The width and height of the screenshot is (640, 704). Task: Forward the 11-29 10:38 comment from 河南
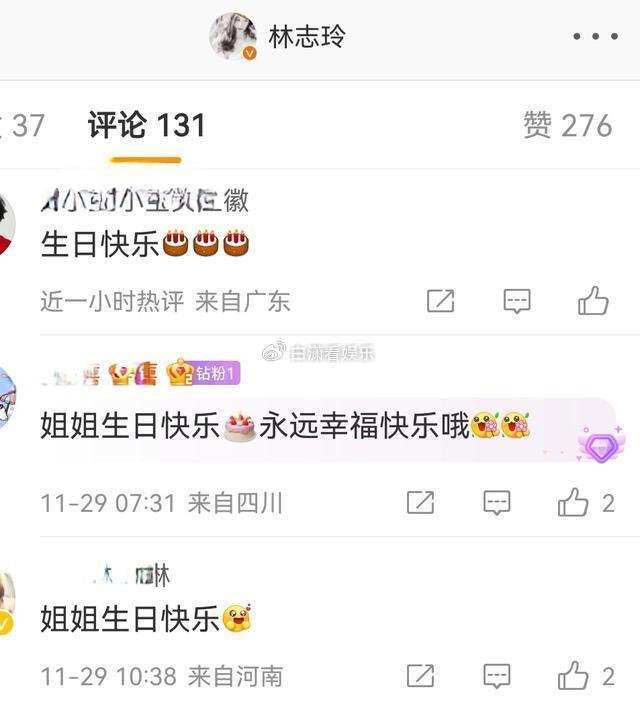[x=420, y=677]
